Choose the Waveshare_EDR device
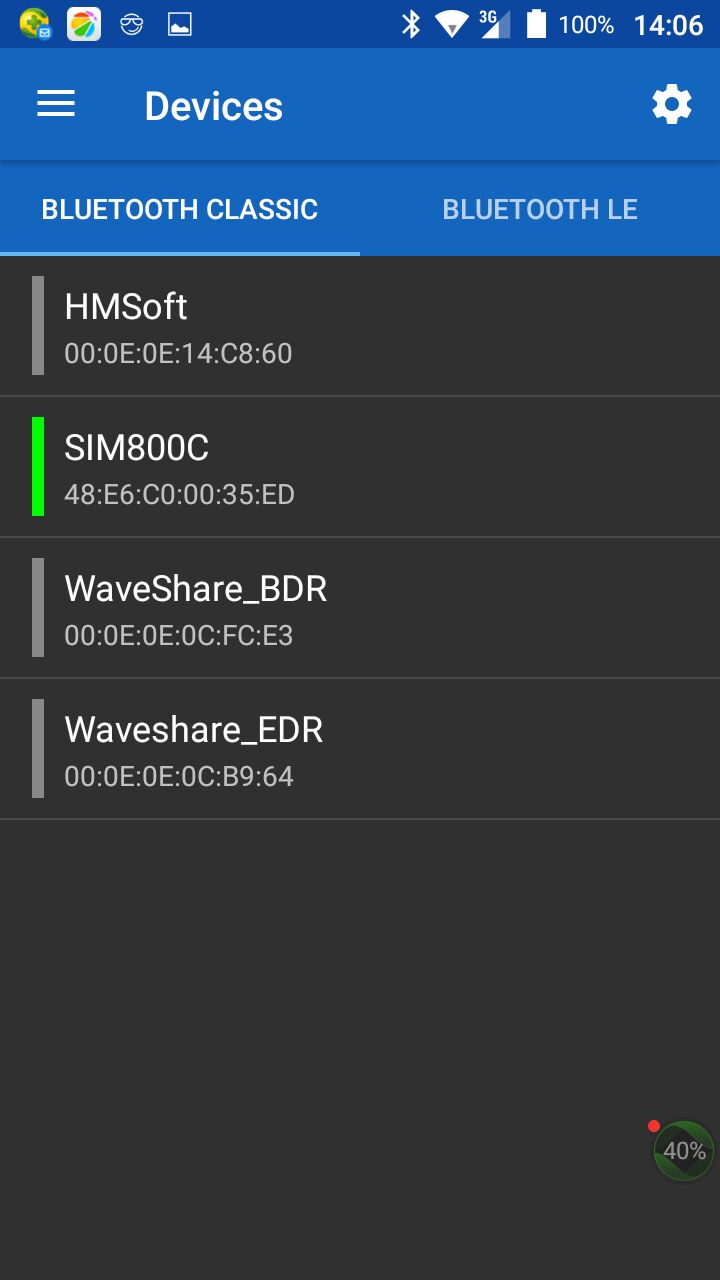720x1280 pixels. coord(360,749)
